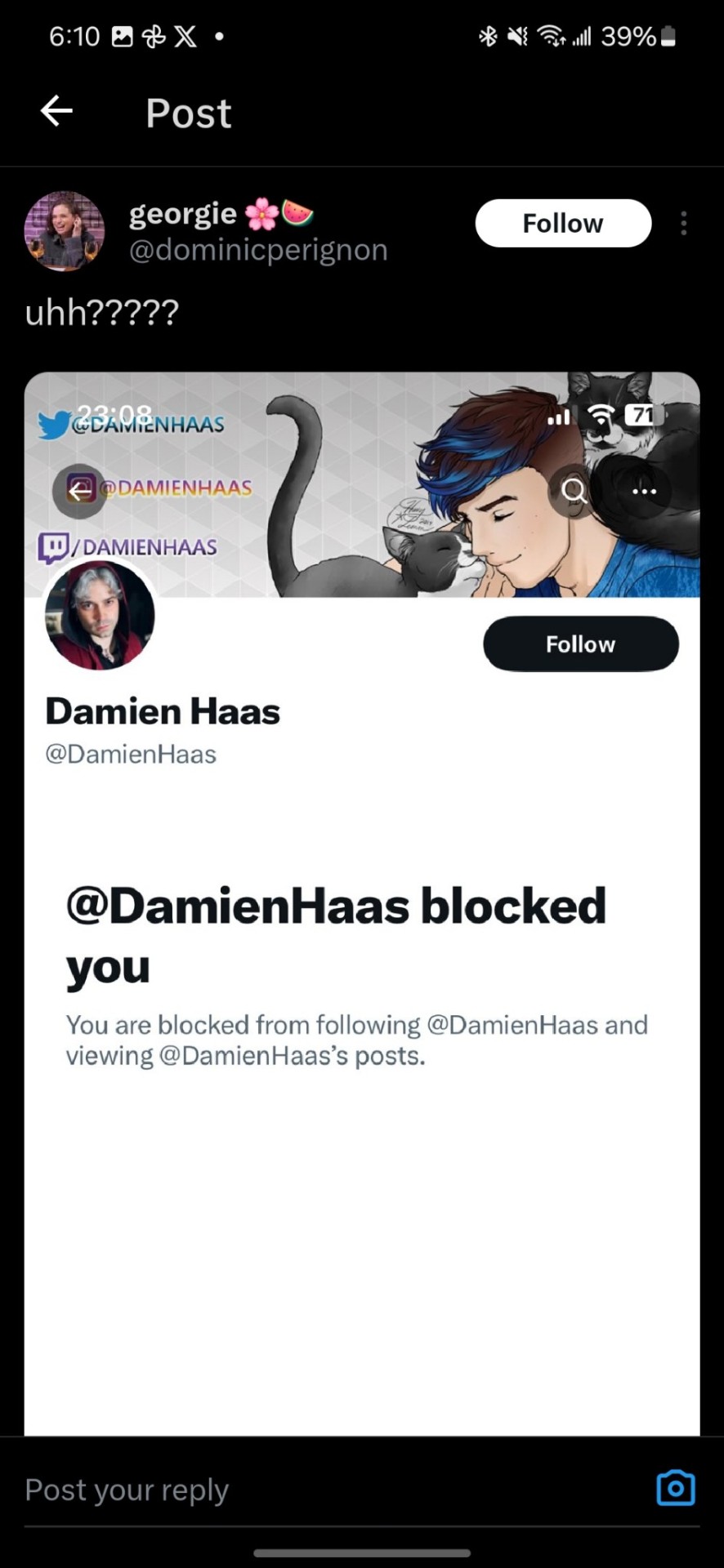This screenshot has width=724, height=1568.
Task: Open georgie's profile picture
Action: pyautogui.click(x=65, y=230)
